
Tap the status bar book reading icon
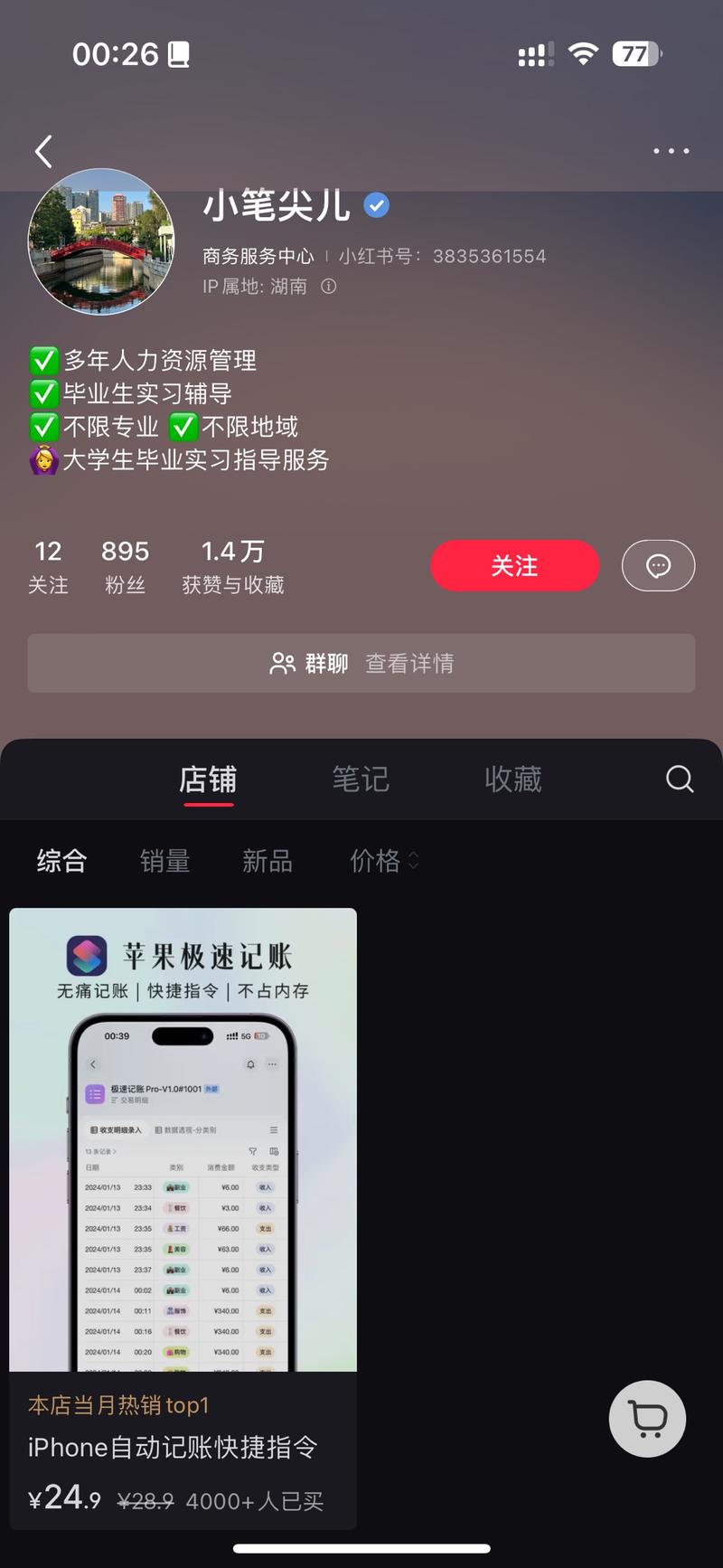tap(178, 53)
